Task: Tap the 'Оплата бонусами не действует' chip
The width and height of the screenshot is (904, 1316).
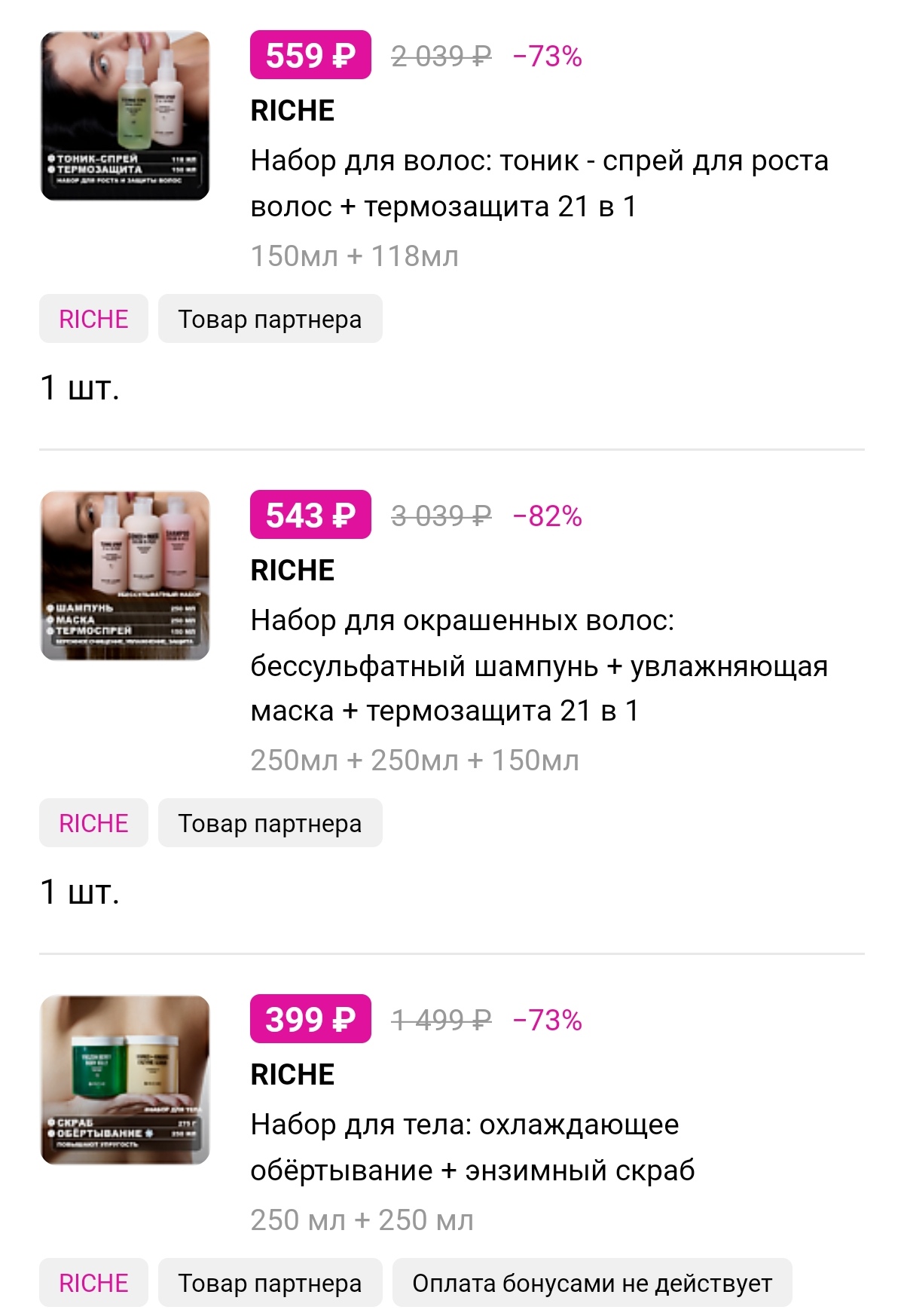Action: click(592, 1283)
